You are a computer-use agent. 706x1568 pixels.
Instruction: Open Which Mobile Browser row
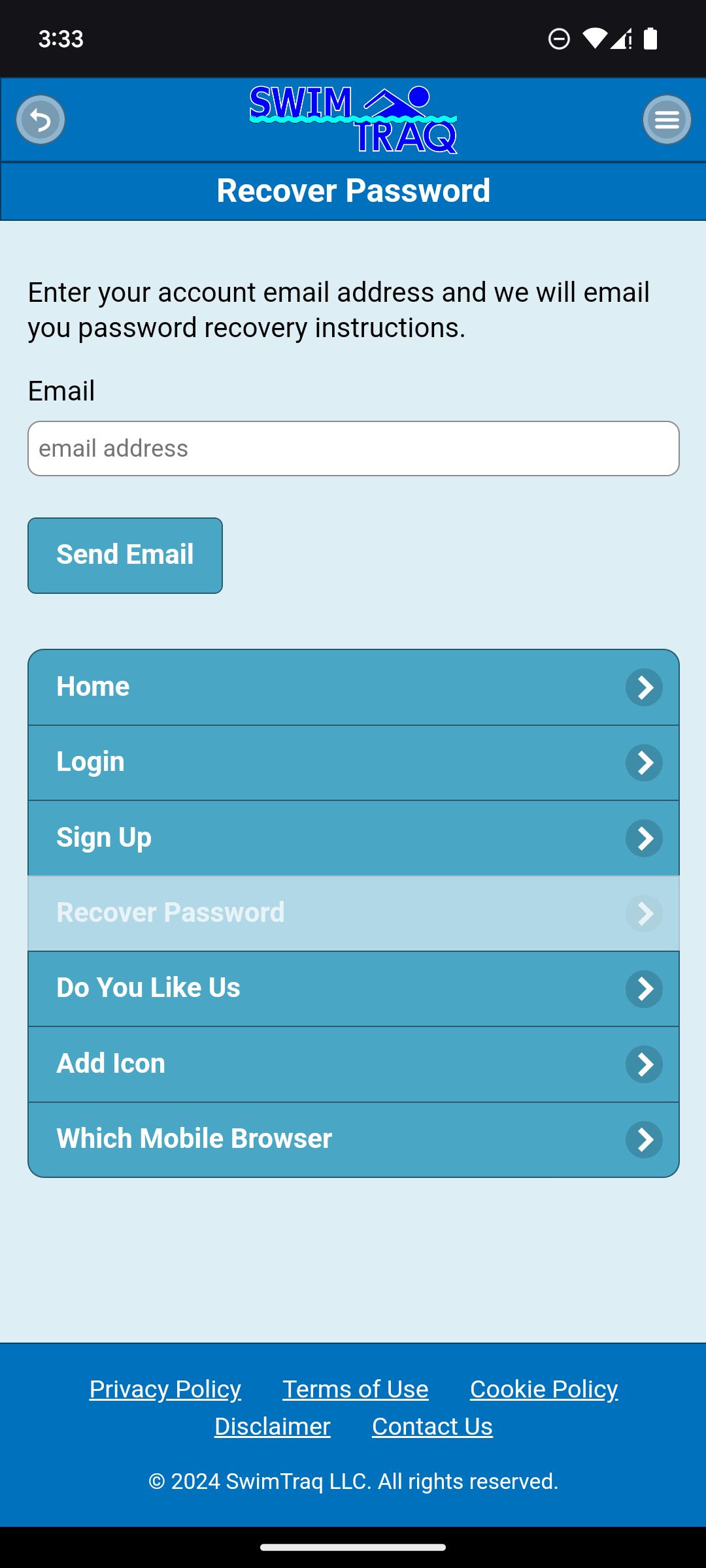point(353,1139)
